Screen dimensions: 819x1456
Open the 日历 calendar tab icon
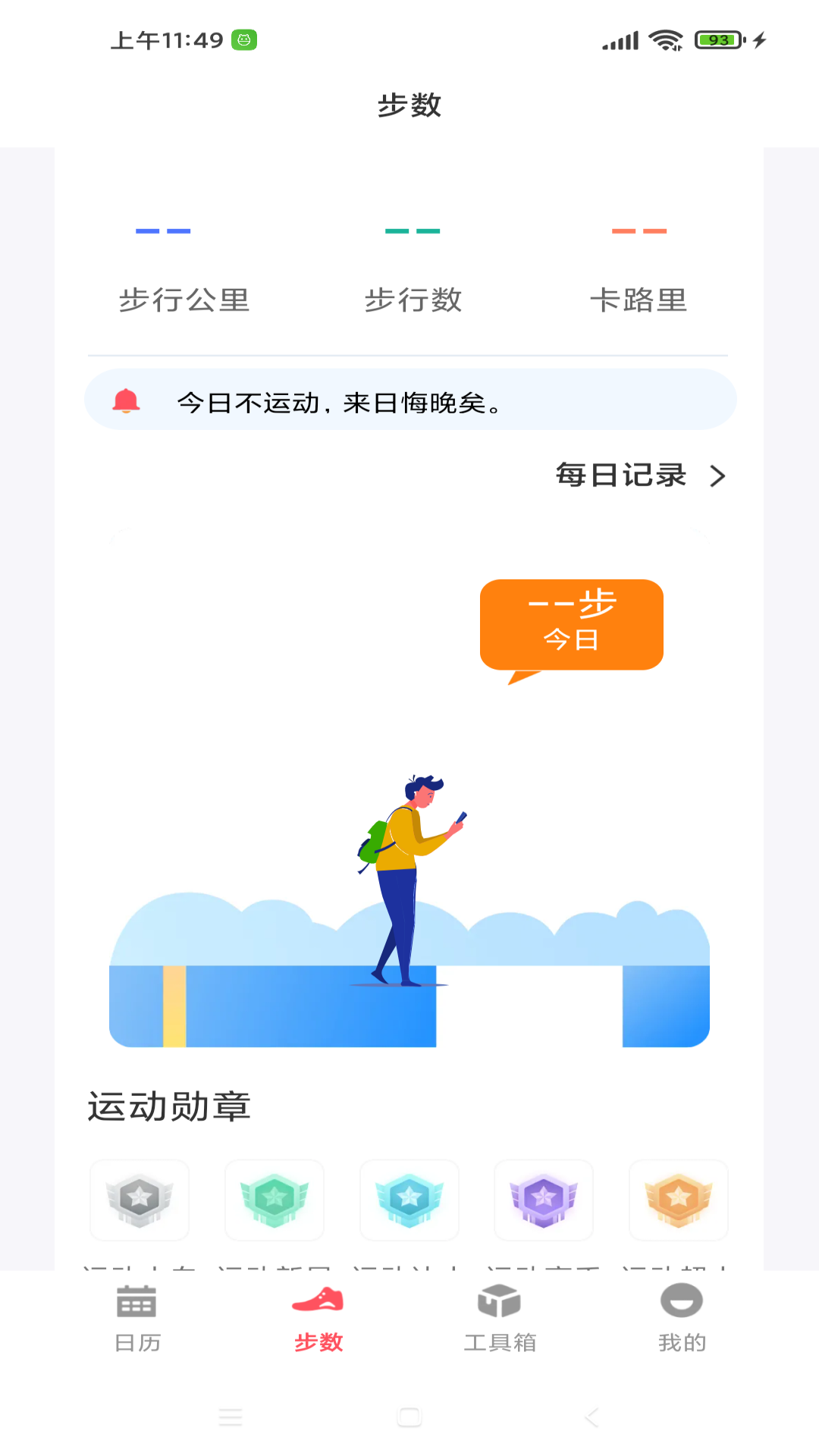click(x=136, y=1301)
